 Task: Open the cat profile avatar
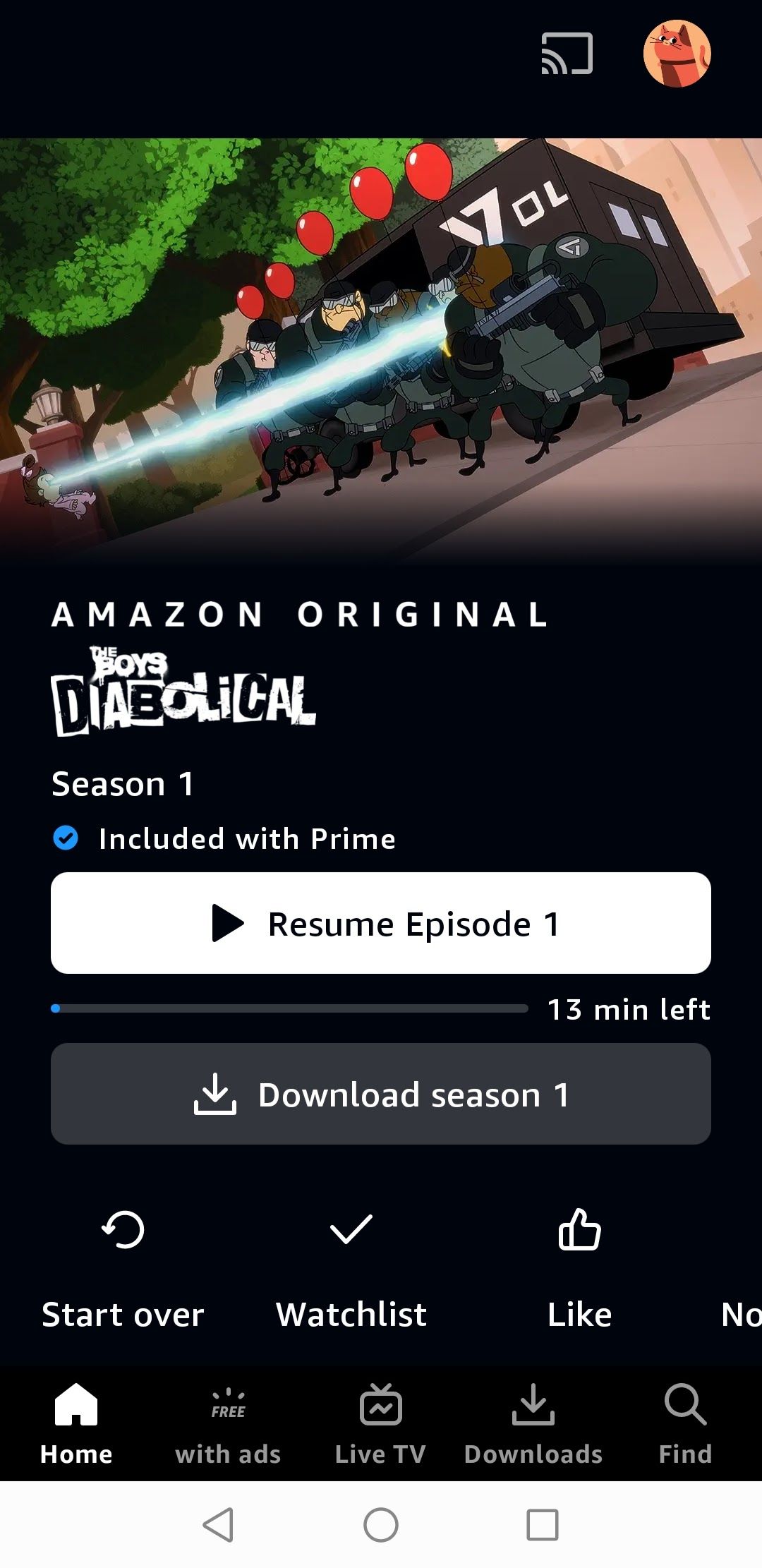click(x=677, y=54)
